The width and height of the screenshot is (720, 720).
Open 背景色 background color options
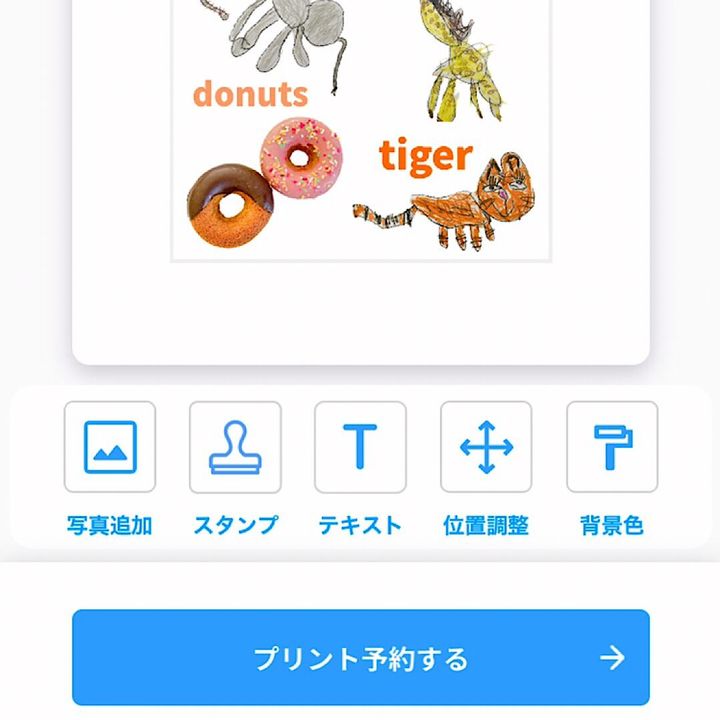click(612, 447)
